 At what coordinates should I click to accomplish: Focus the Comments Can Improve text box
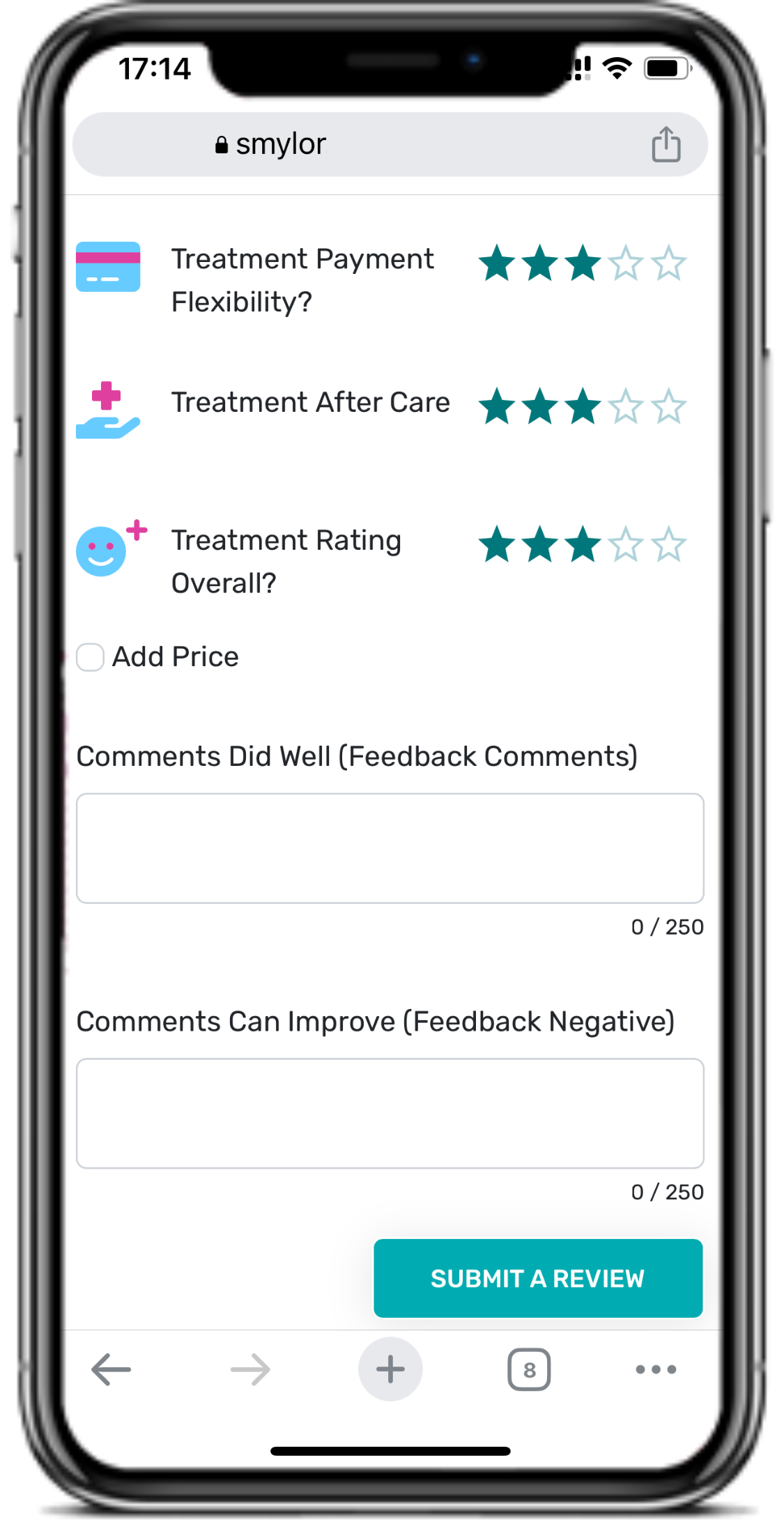[x=390, y=1113]
